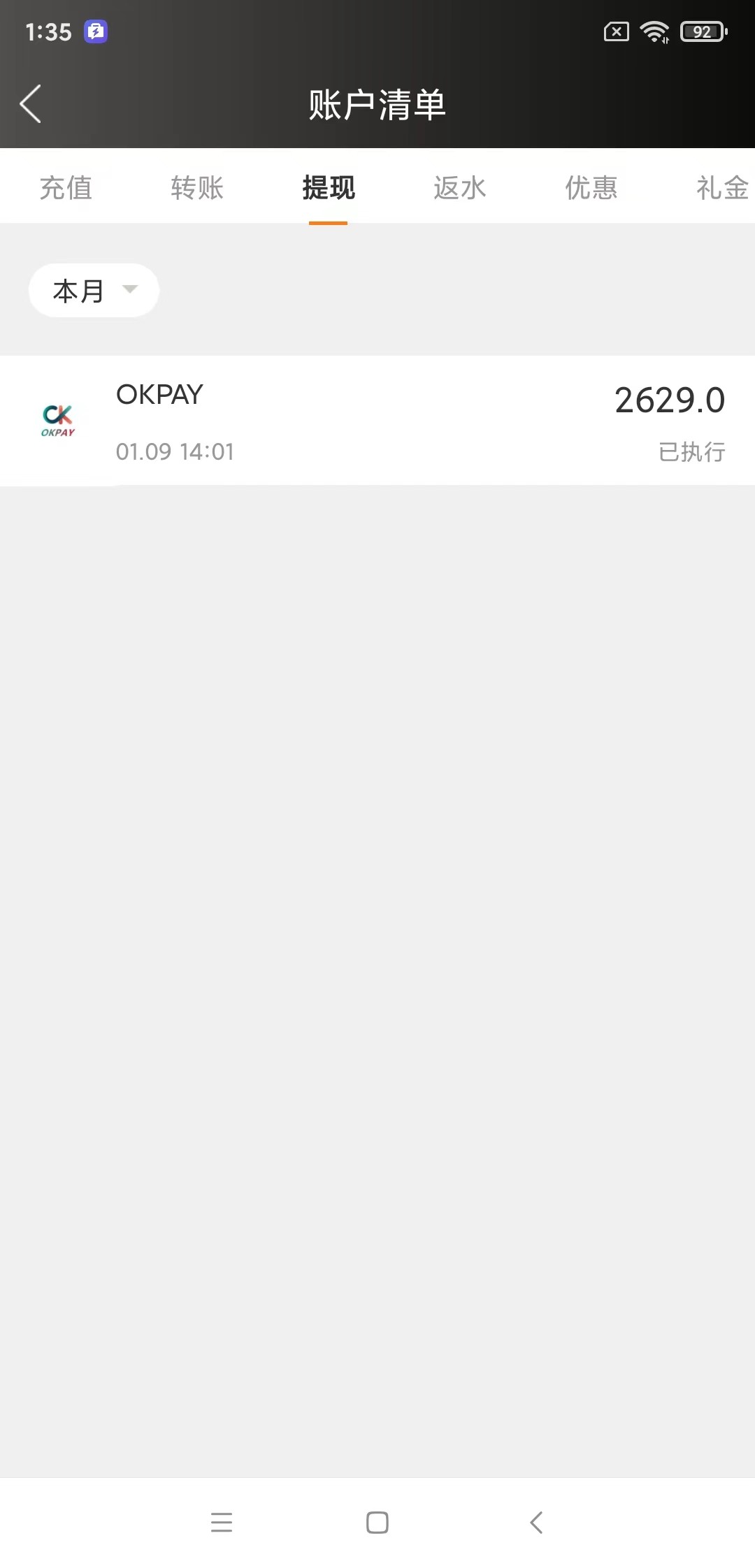Go back using the header back arrow
The width and height of the screenshot is (755, 1568).
pos(31,104)
